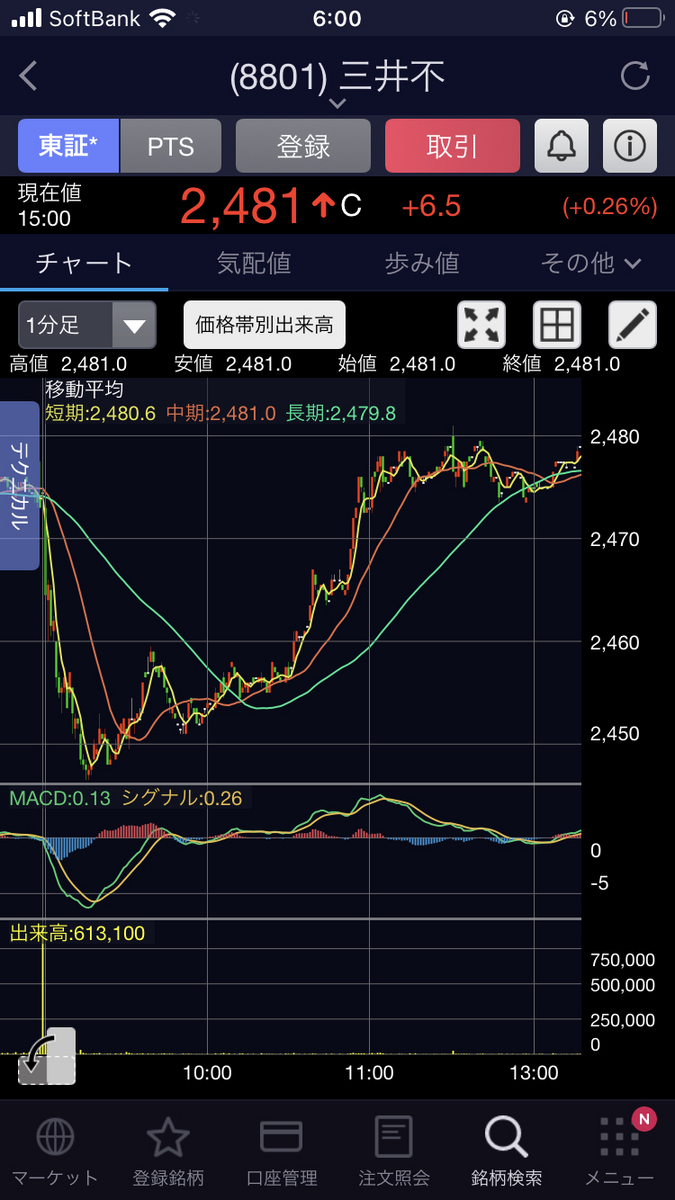Switch to the 気配値 tab

254,263
